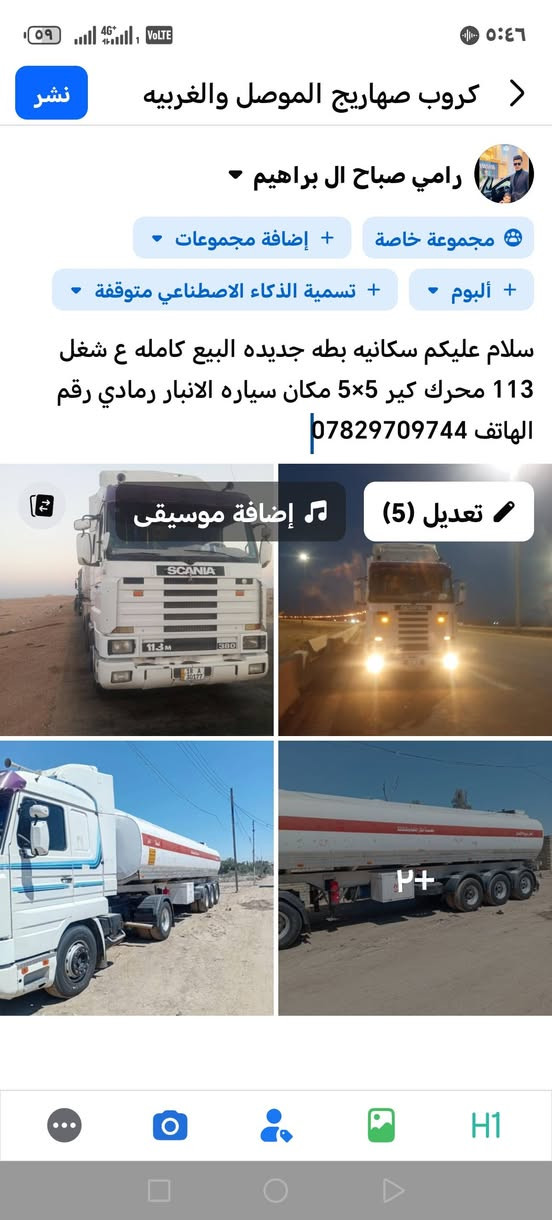
Task: Tap the system home button
Action: coord(276,1190)
